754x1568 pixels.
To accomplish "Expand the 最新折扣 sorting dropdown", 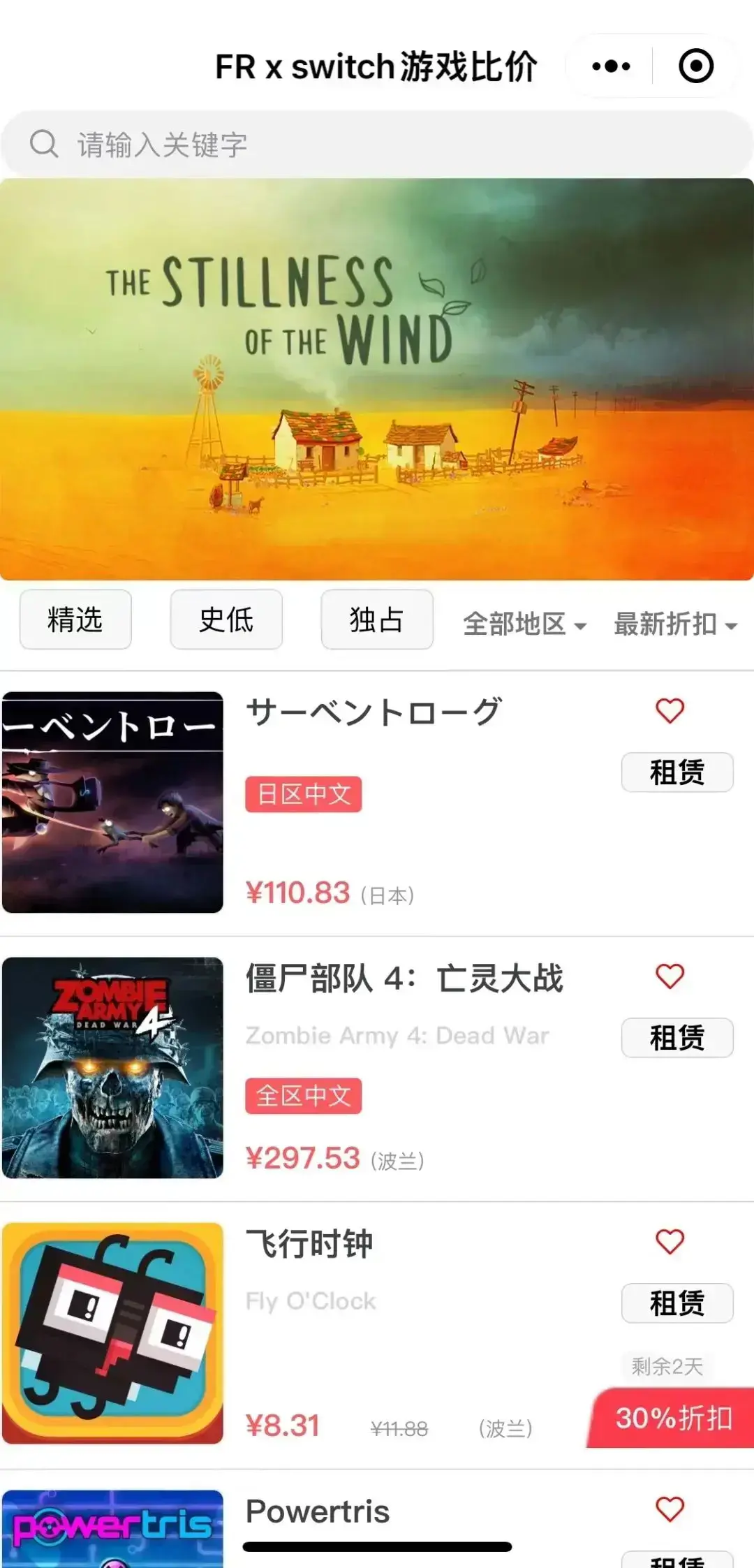I will pos(672,625).
